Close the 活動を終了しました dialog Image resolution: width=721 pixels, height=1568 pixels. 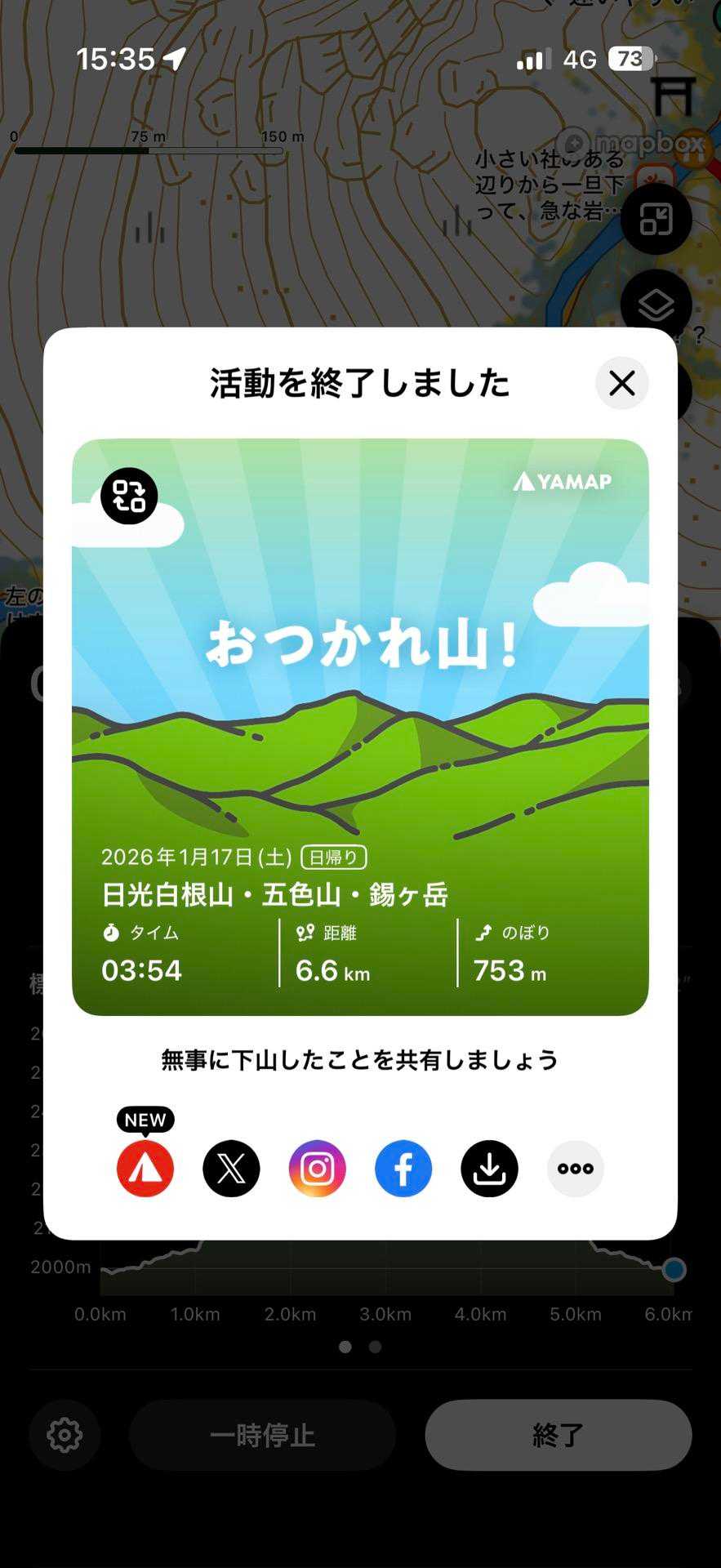[x=621, y=383]
